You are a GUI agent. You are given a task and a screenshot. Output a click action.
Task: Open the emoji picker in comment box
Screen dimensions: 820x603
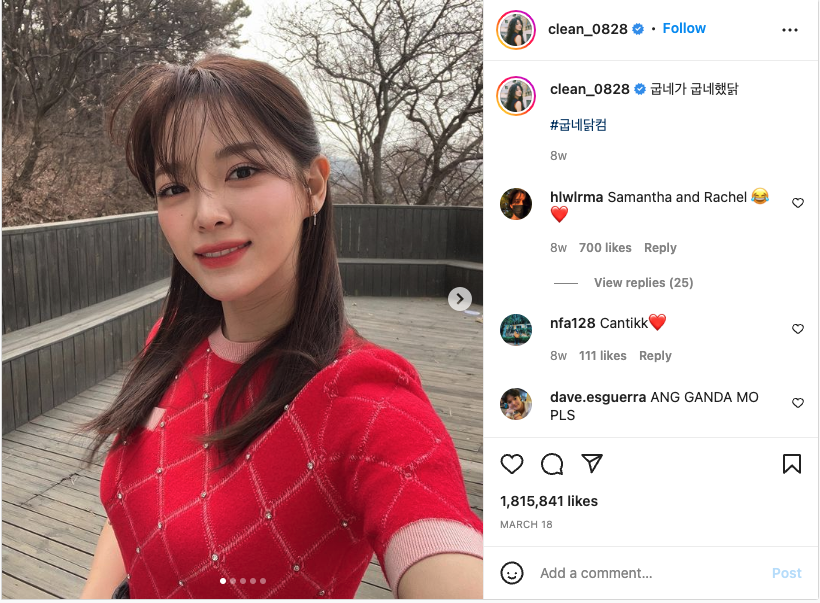512,573
